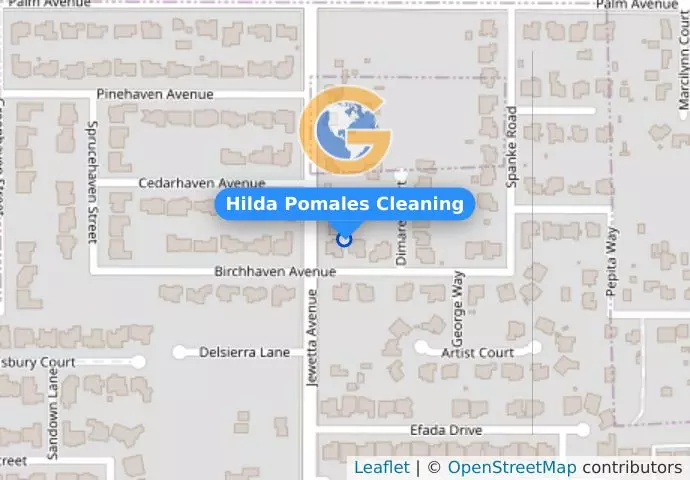Open the OpenStreetMap contributors link
This screenshot has width=690, height=480.
[x=511, y=468]
